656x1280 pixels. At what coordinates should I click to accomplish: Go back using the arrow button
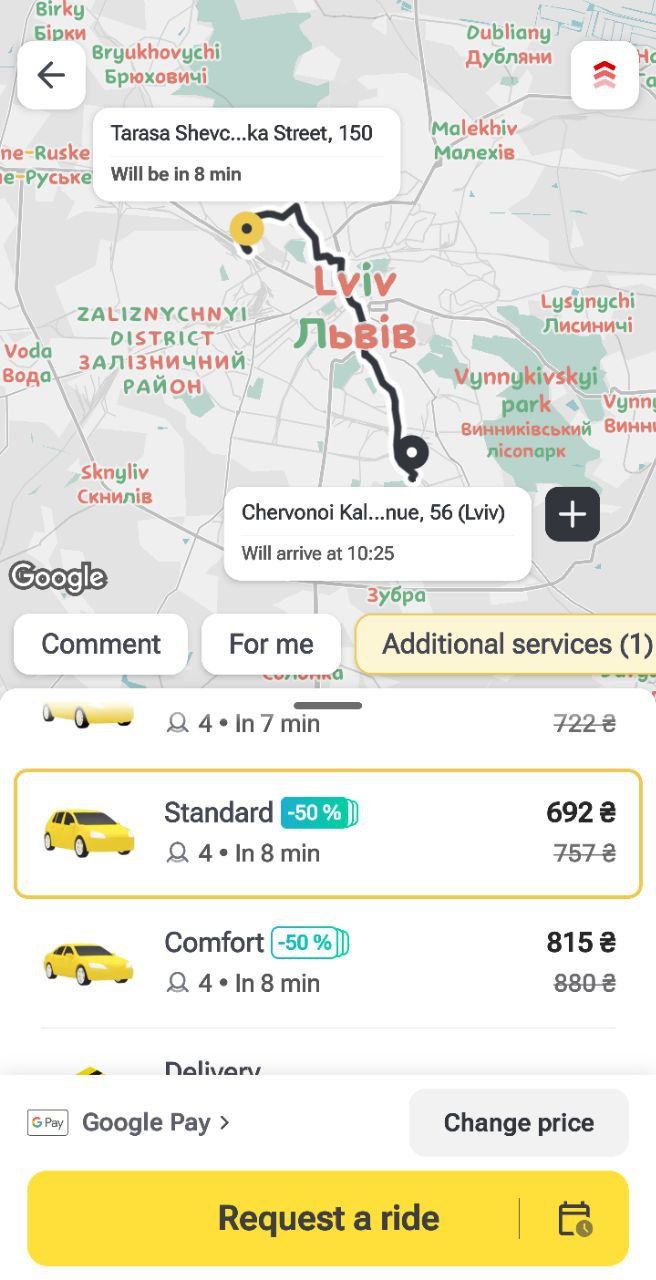click(x=51, y=75)
